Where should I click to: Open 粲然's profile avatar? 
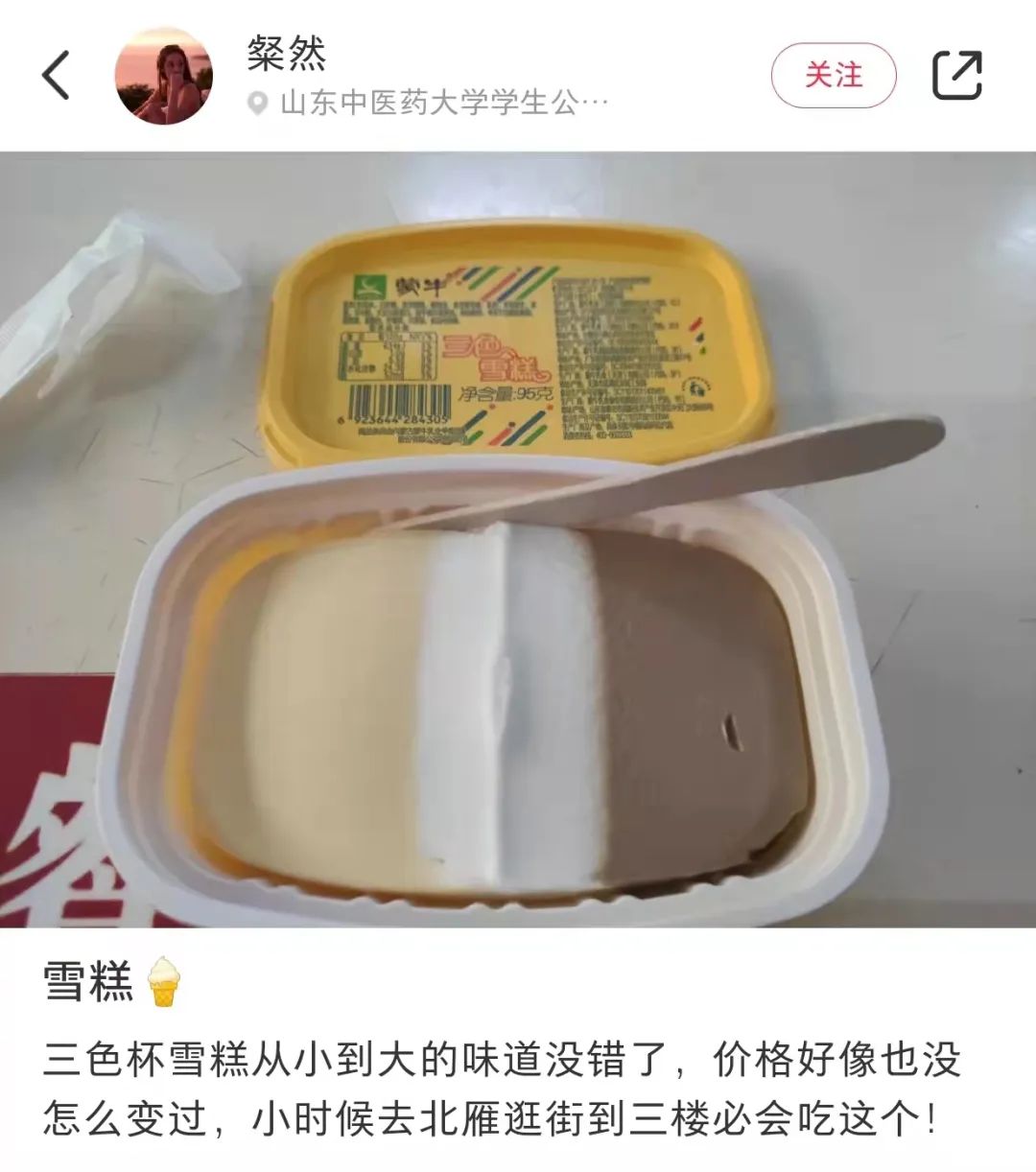point(163,76)
